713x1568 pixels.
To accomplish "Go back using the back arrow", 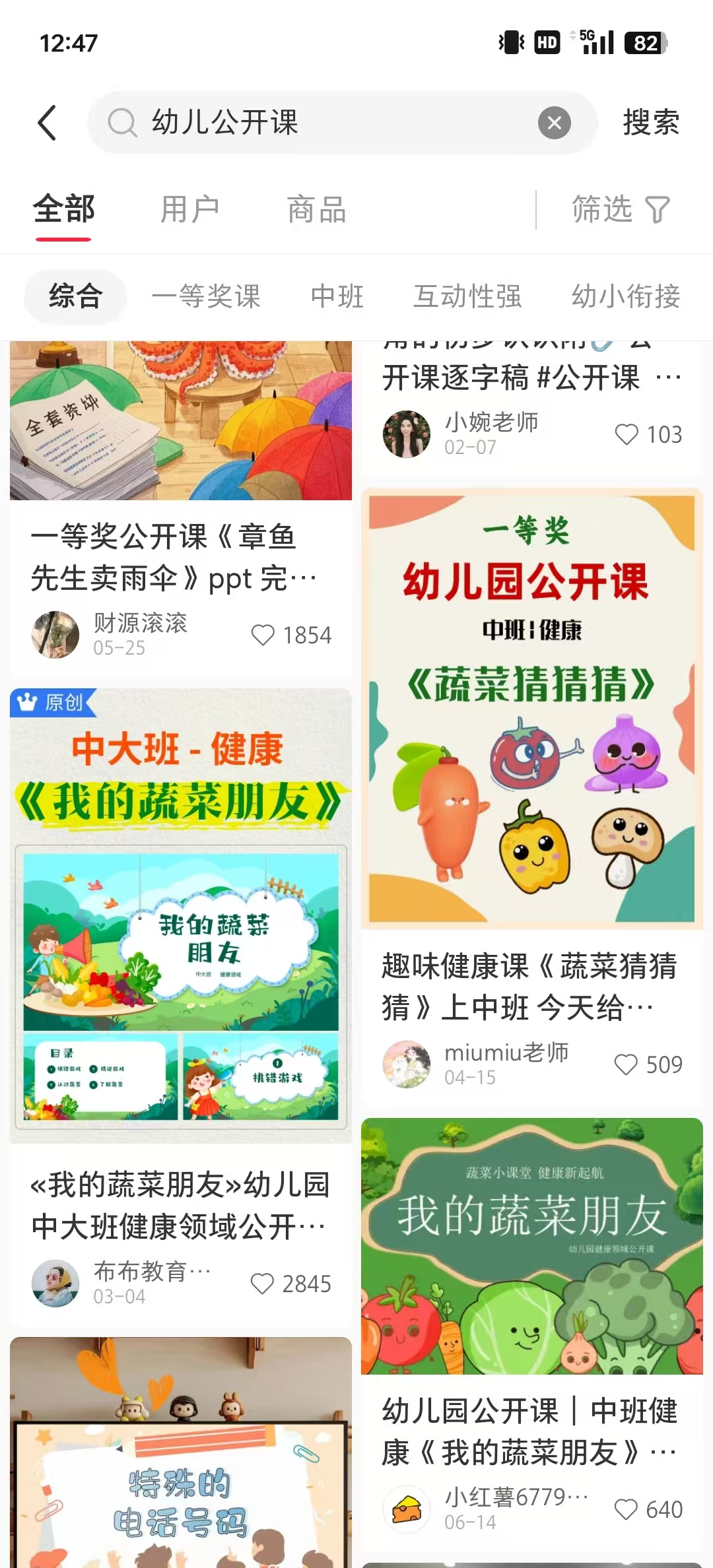I will click(47, 123).
